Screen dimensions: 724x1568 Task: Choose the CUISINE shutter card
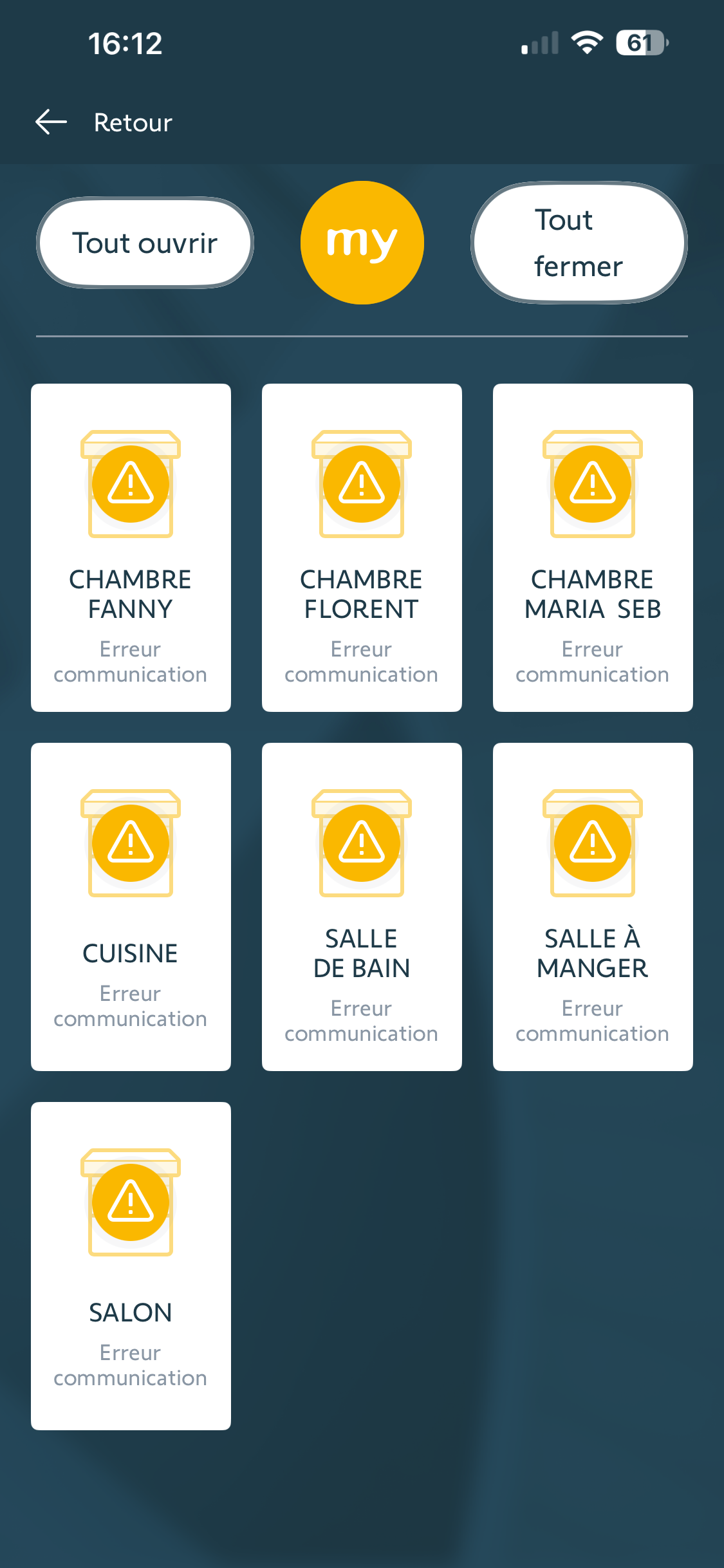131,906
